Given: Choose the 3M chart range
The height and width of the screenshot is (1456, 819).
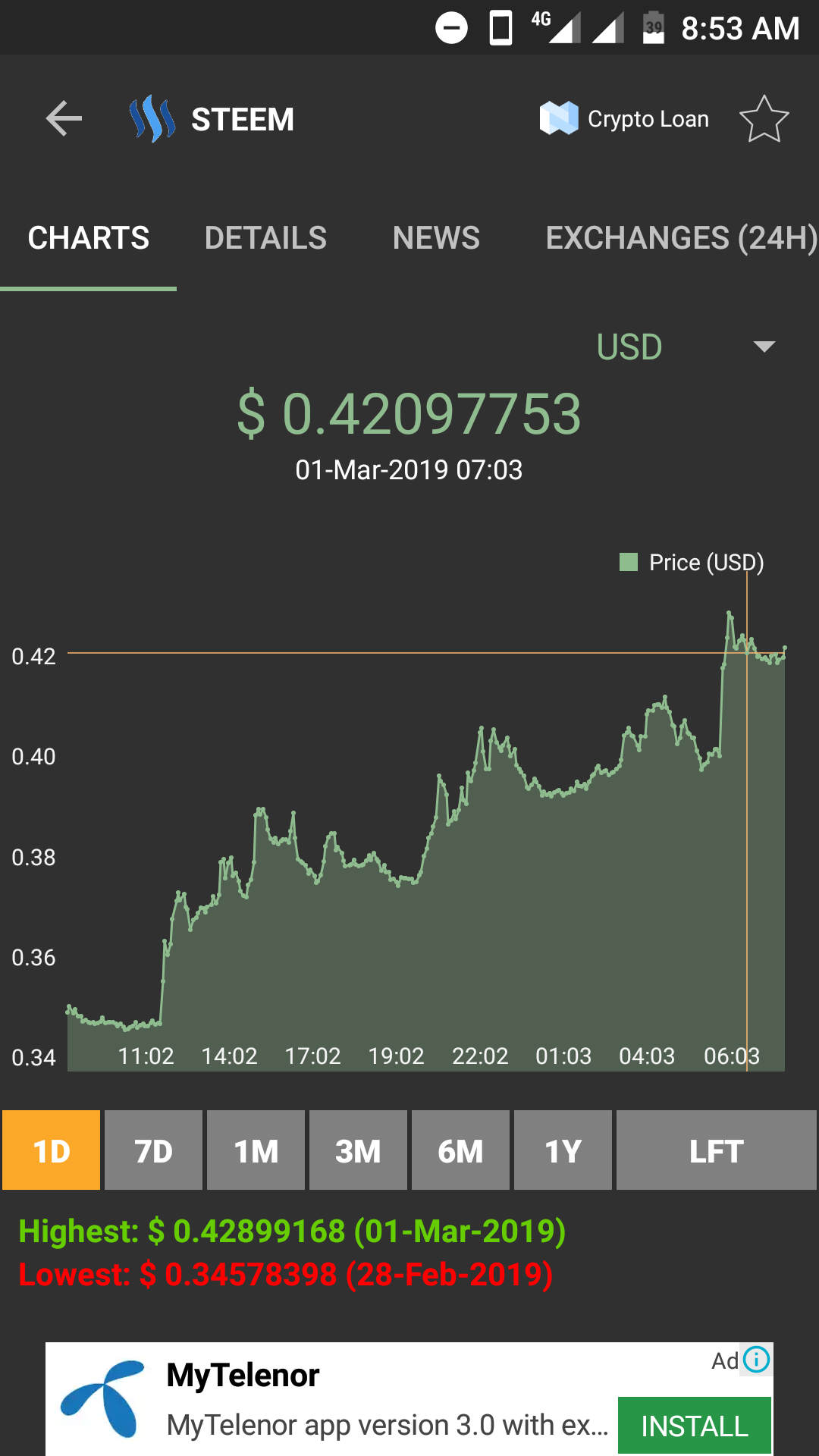Looking at the screenshot, I should click(x=358, y=1150).
